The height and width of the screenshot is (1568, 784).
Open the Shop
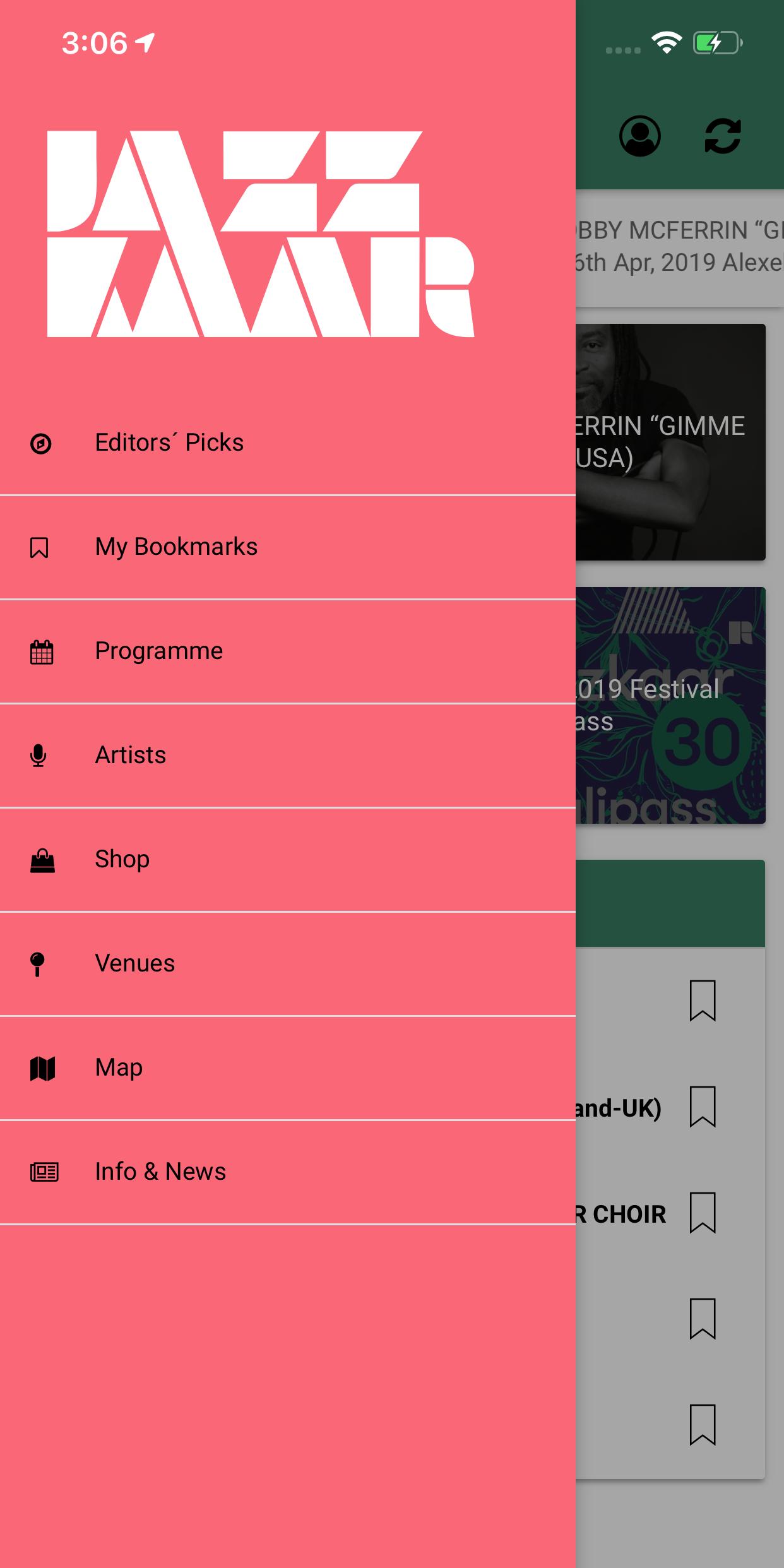pos(122,859)
